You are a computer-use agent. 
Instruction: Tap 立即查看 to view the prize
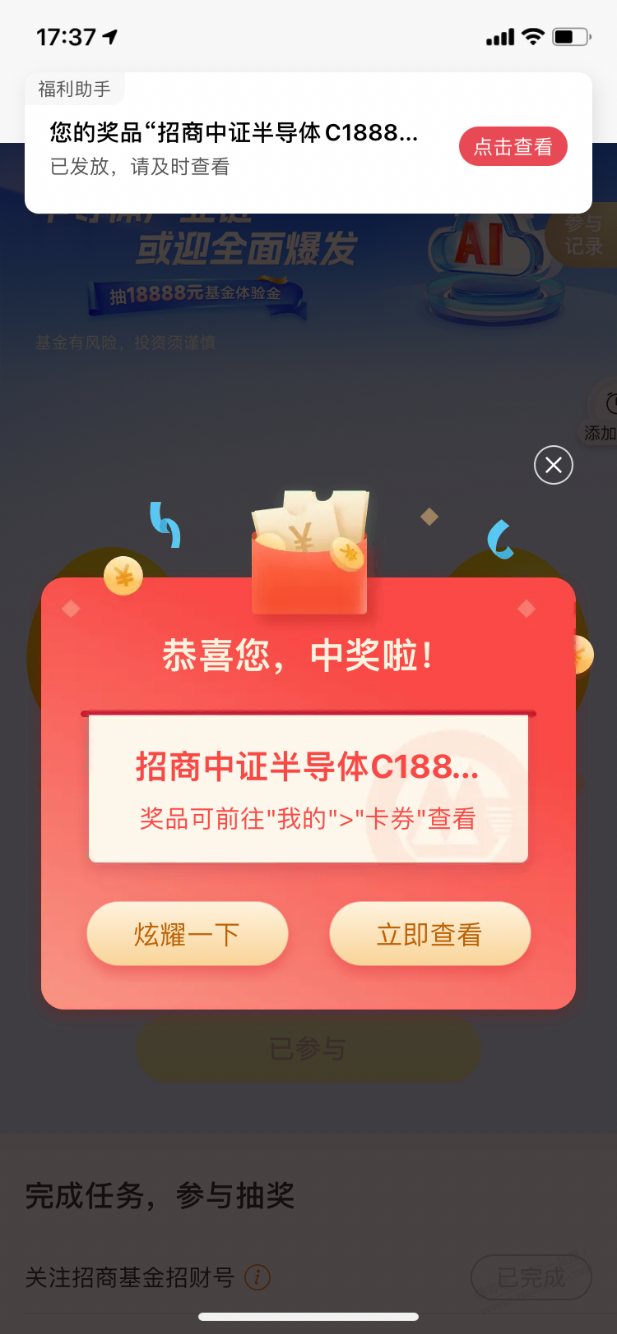pyautogui.click(x=429, y=934)
